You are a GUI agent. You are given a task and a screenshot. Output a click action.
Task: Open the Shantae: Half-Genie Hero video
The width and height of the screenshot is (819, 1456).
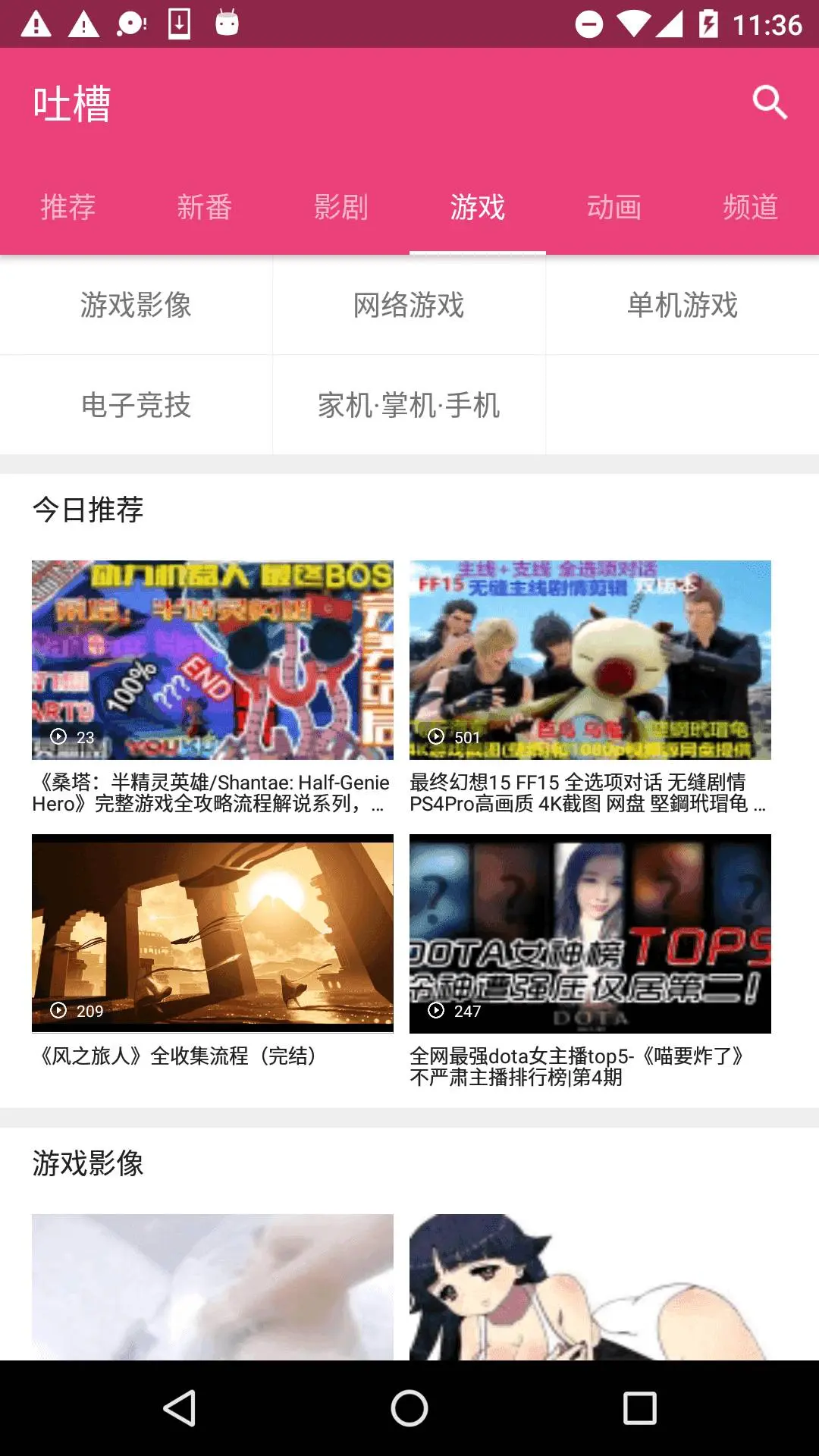click(x=212, y=688)
